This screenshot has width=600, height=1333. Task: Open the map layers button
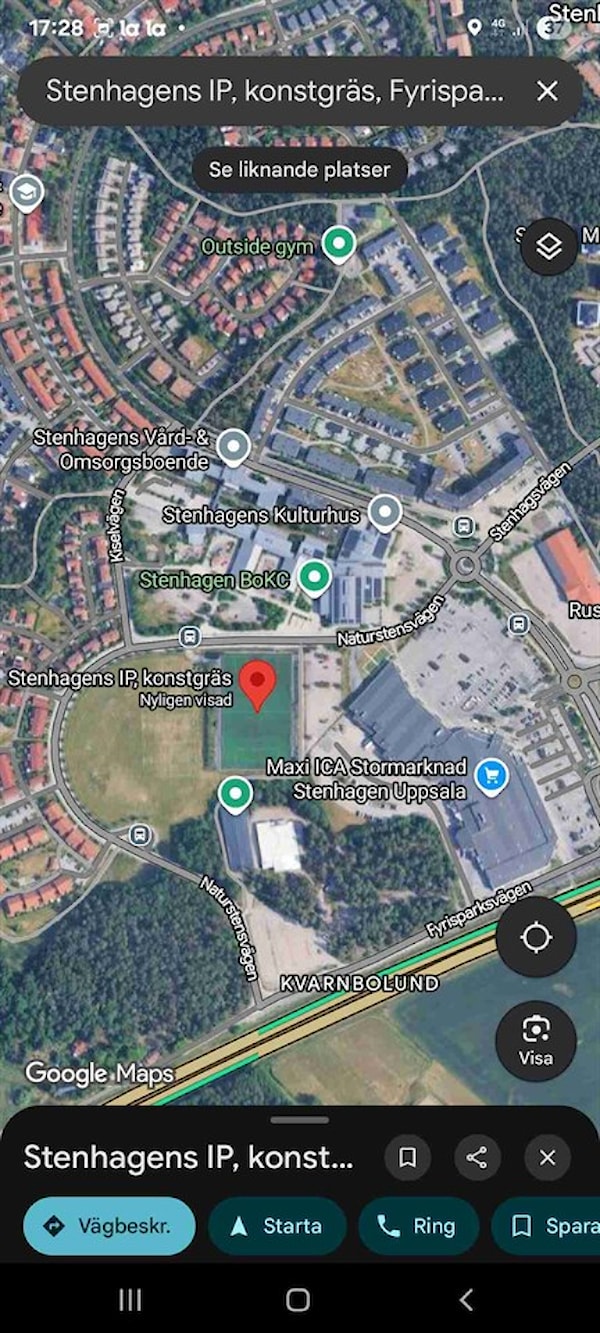point(549,247)
